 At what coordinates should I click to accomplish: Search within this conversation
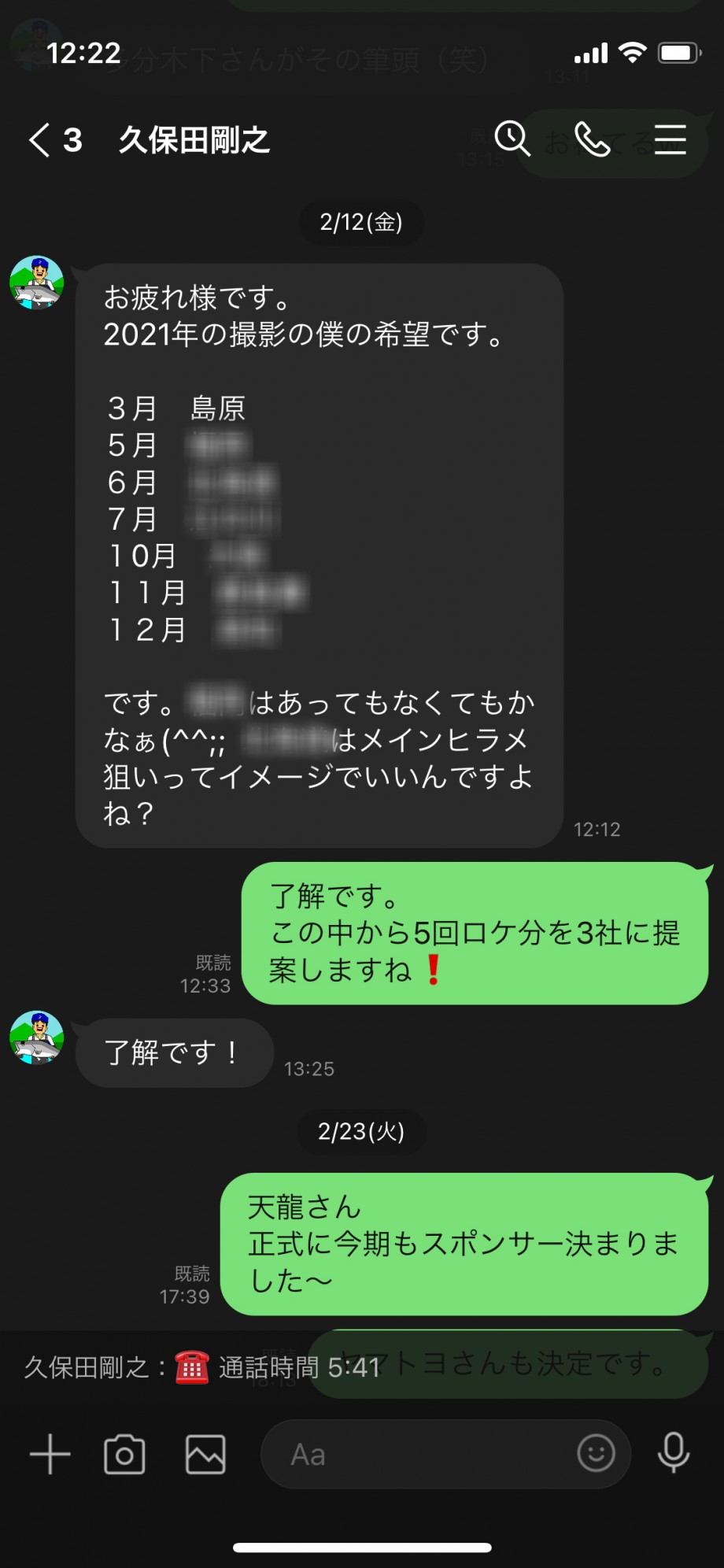pyautogui.click(x=512, y=139)
